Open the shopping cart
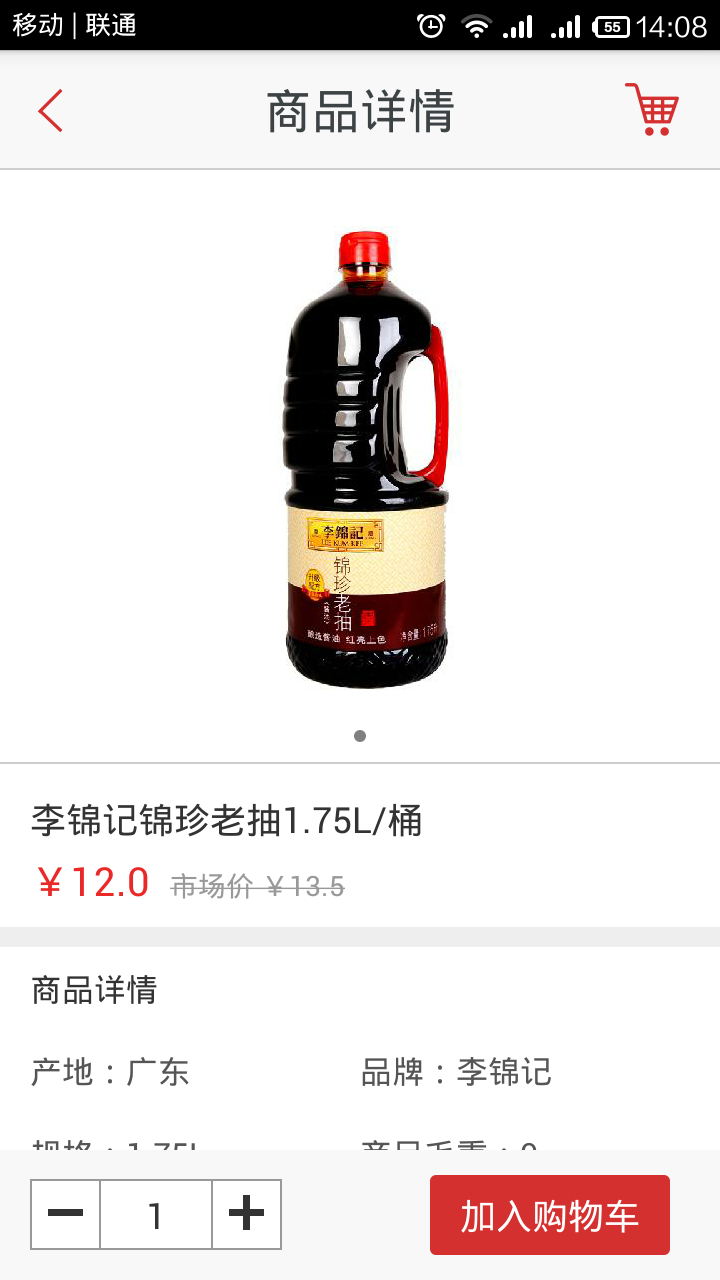The width and height of the screenshot is (720, 1280). point(652,109)
